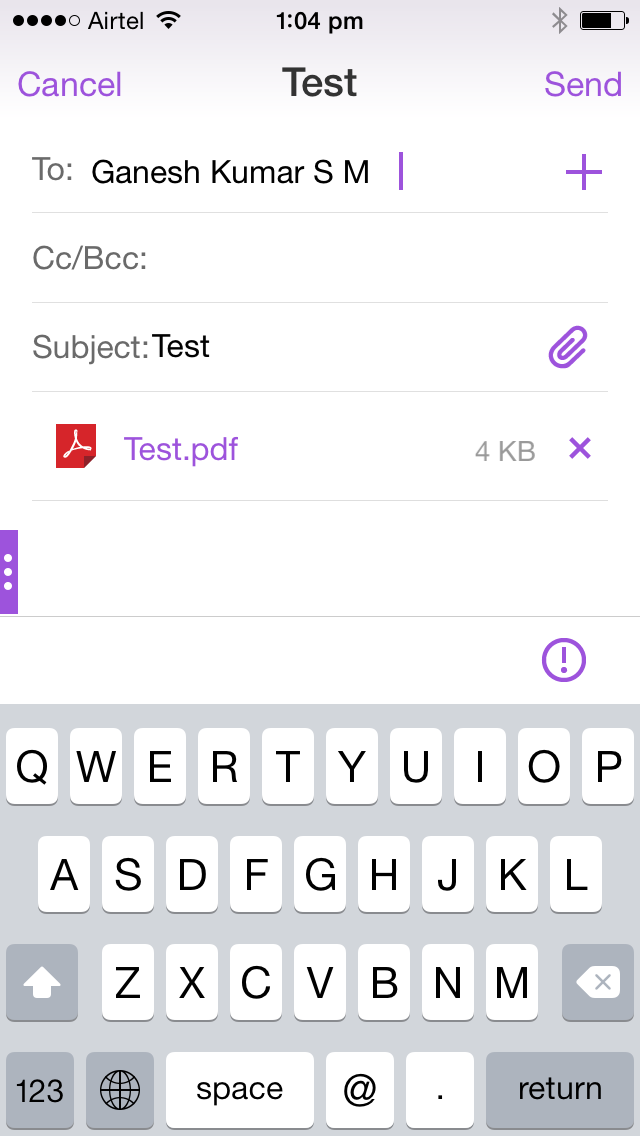Image resolution: width=640 pixels, height=1136 pixels.
Task: Attach a file using the paperclip icon
Action: [x=568, y=347]
